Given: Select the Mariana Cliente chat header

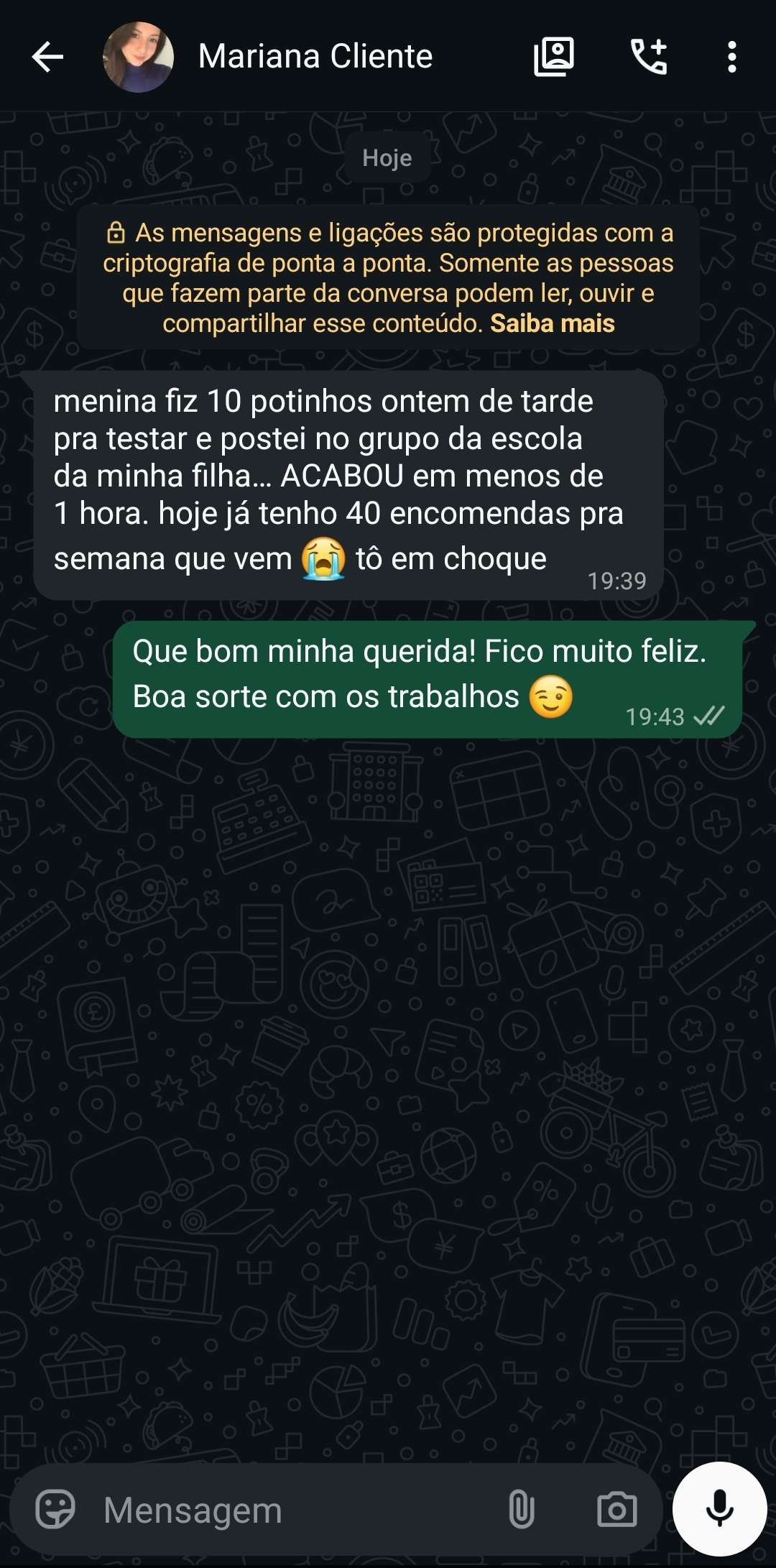Looking at the screenshot, I should click(315, 56).
